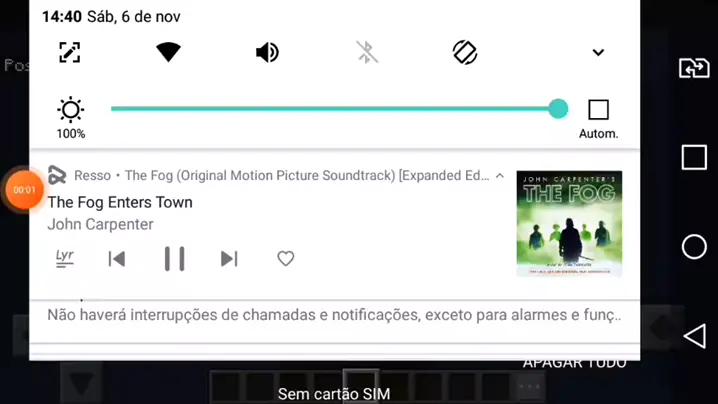Toggle auto-rotate screen setting
The width and height of the screenshot is (718, 404).
(465, 53)
